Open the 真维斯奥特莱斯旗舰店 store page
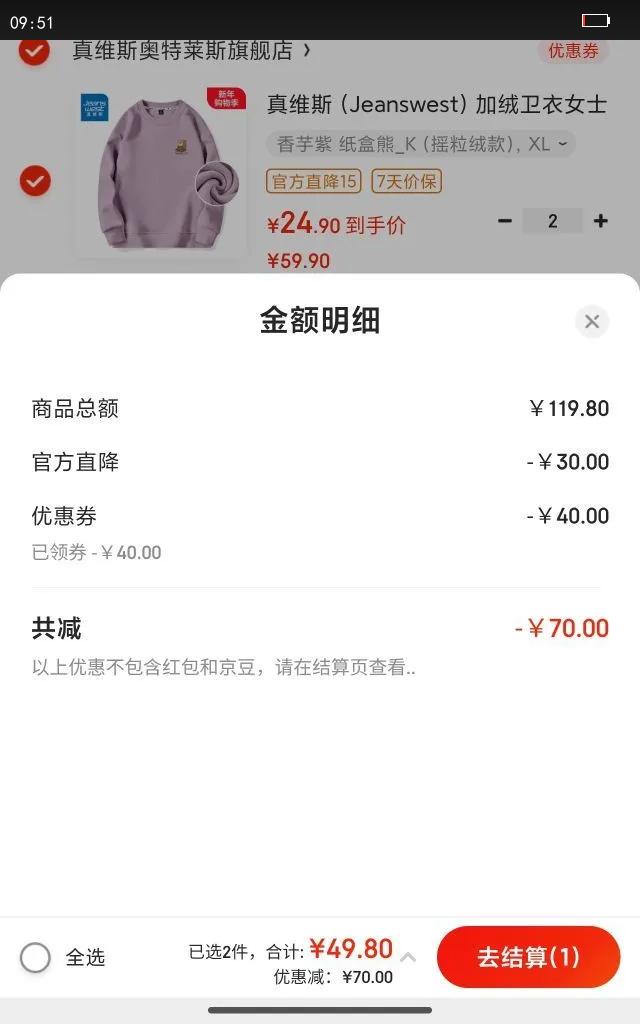 [x=190, y=50]
